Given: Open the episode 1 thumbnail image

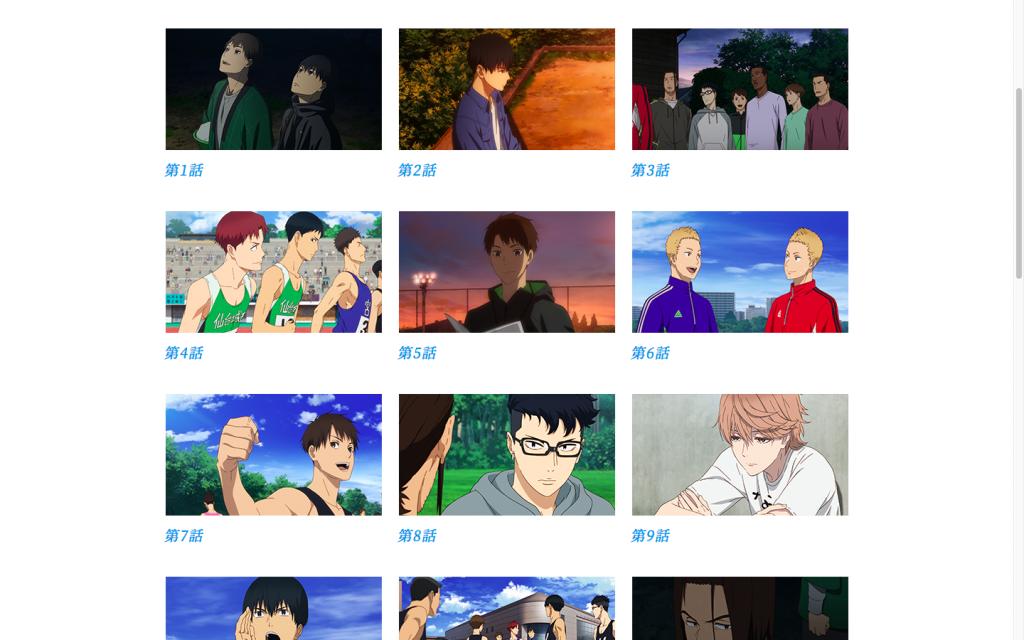Looking at the screenshot, I should coord(273,89).
